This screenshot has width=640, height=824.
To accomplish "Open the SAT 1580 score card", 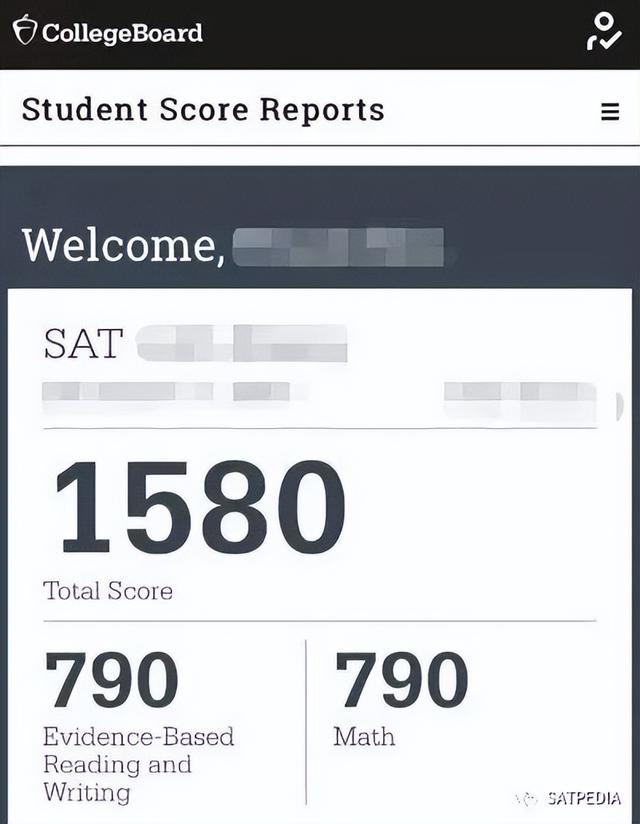I will click(x=200, y=505).
